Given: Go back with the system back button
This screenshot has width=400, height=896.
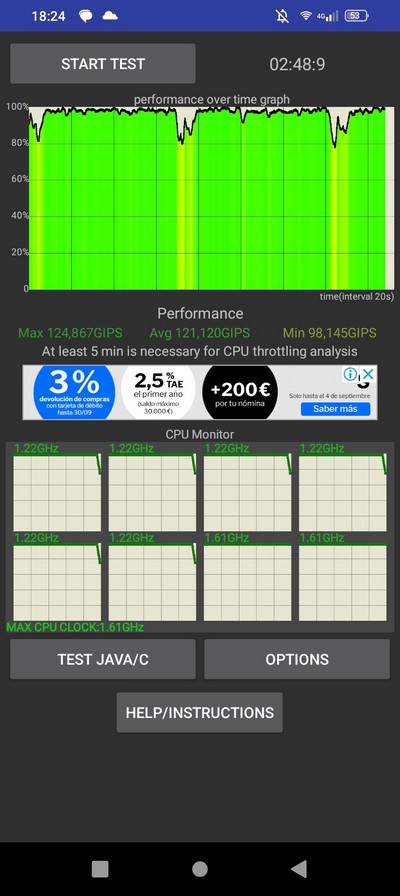Looking at the screenshot, I should 299,869.
